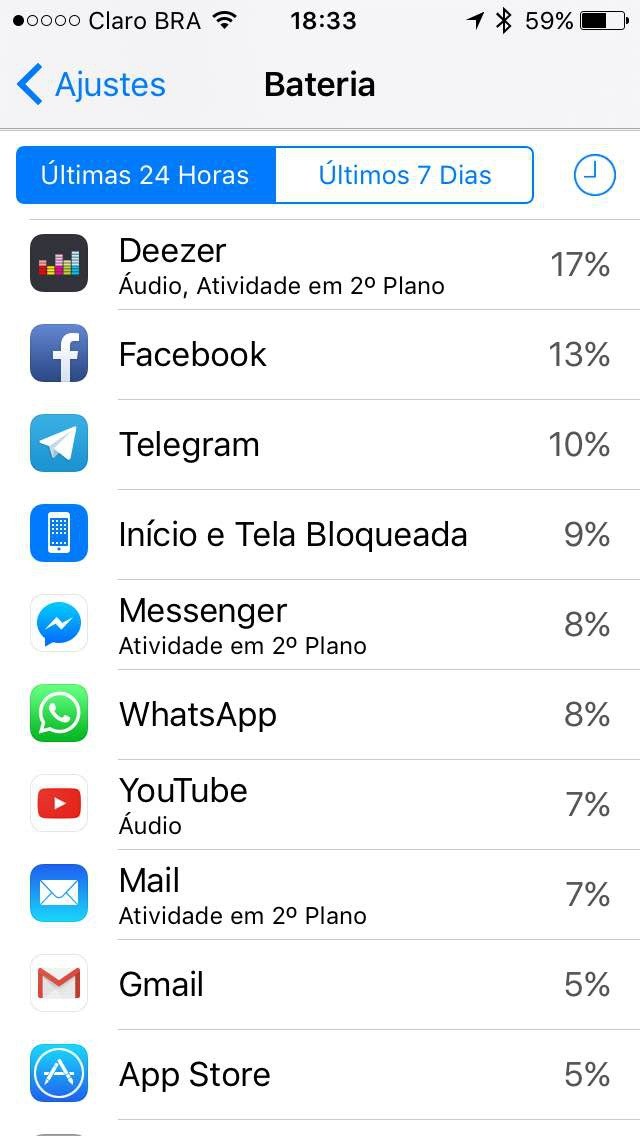Select the App Store row
This screenshot has height=1136, width=640.
(320, 1075)
